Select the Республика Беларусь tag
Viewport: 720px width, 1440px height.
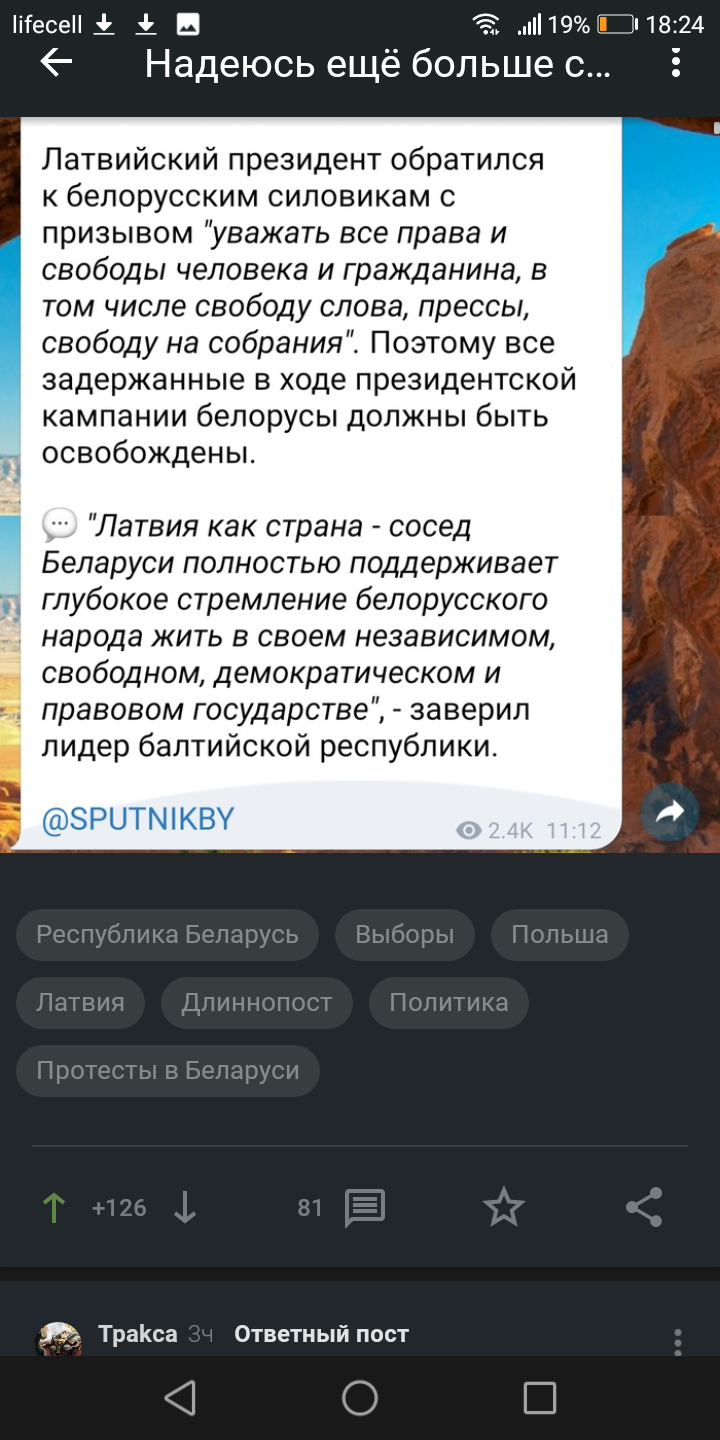point(167,935)
